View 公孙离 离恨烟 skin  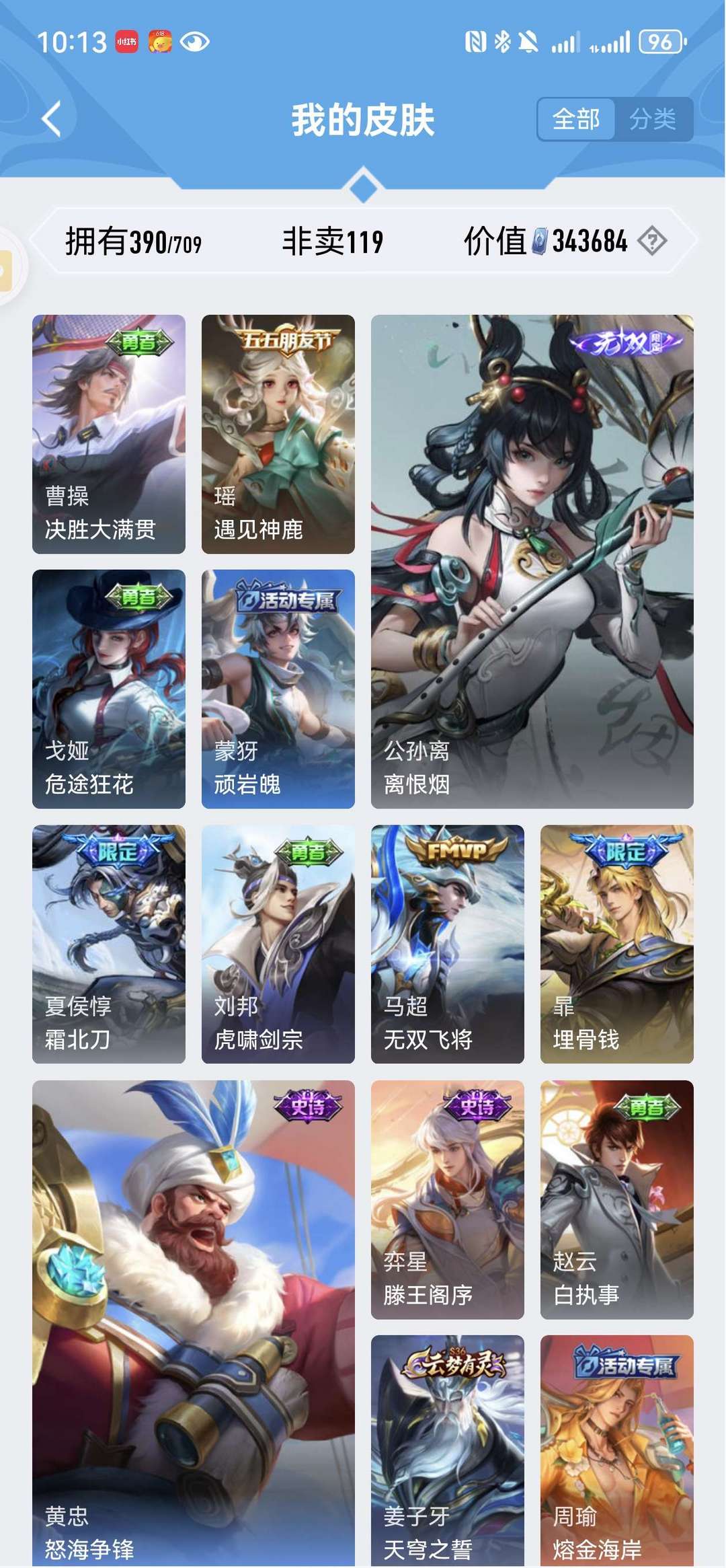[532, 562]
